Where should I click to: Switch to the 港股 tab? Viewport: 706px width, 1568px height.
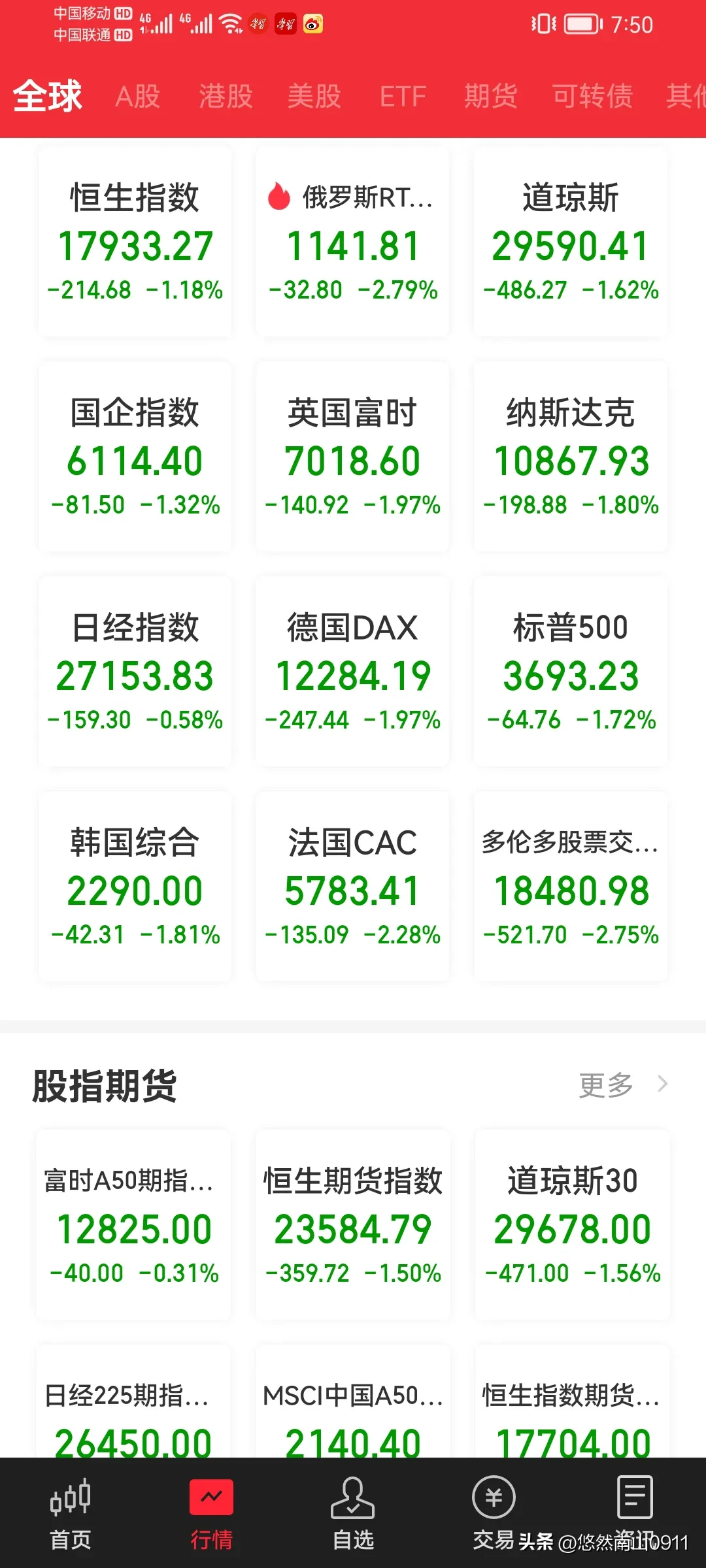(x=226, y=97)
